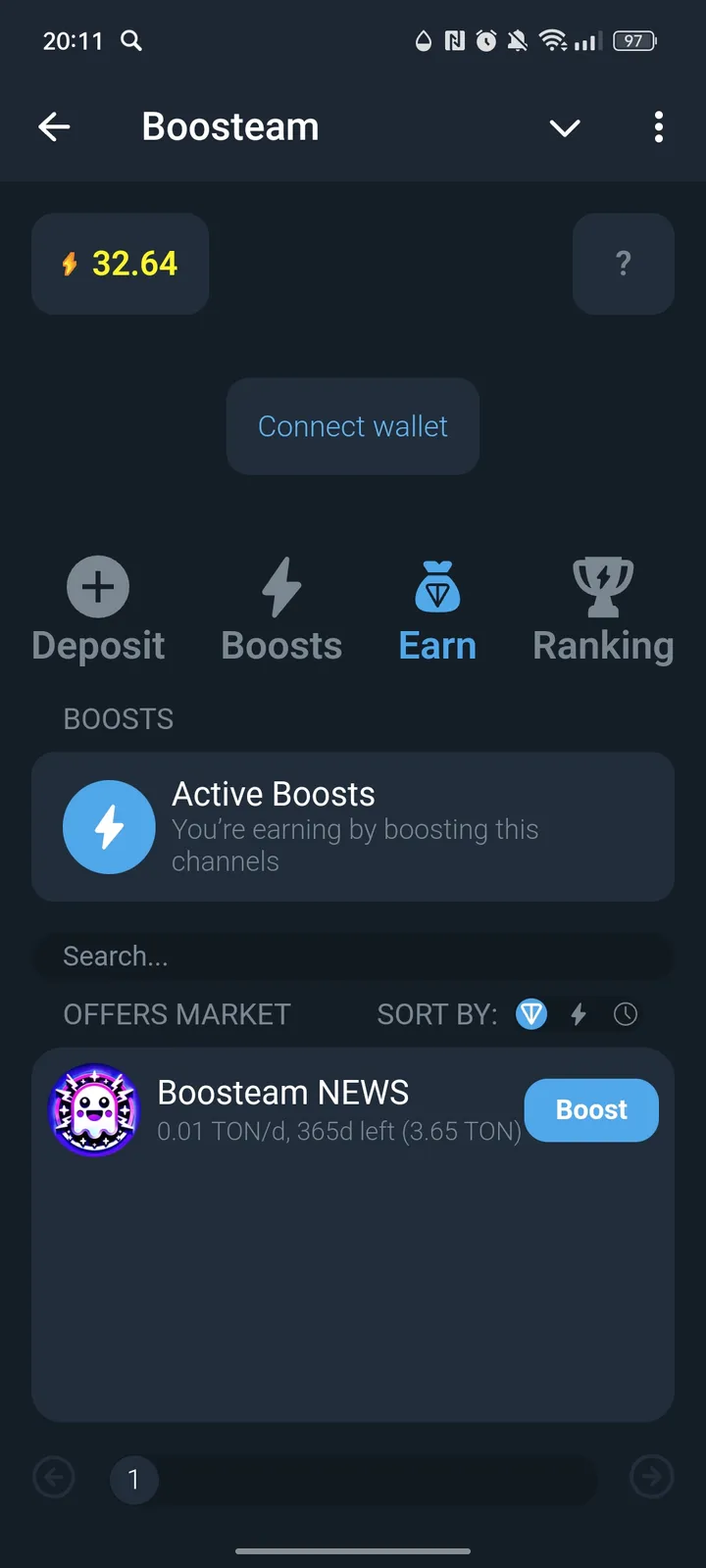Check the lightning balance showing 32.64
This screenshot has width=706, height=1568.
click(x=120, y=264)
